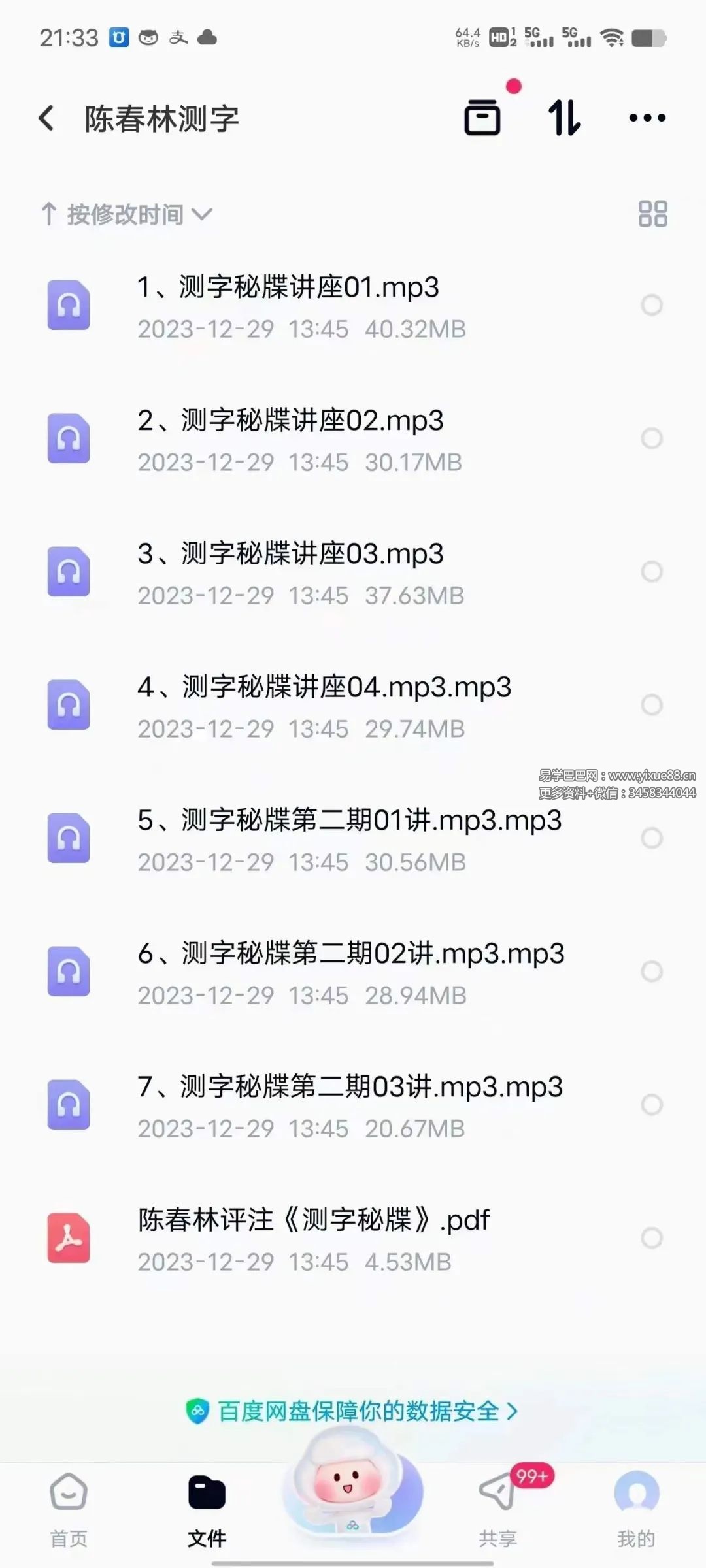
Task: Switch to the 首页 tab
Action: click(69, 1509)
